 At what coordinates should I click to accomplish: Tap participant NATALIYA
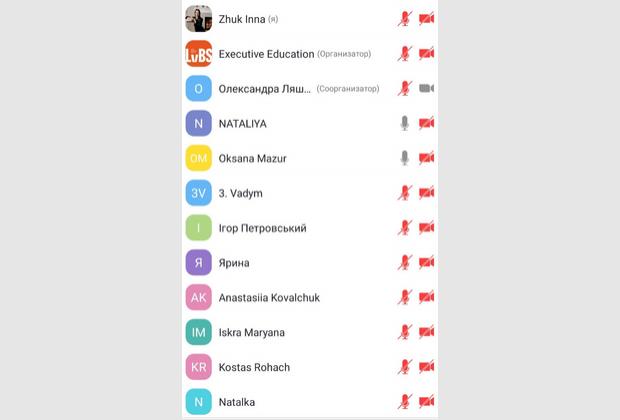[x=242, y=124]
